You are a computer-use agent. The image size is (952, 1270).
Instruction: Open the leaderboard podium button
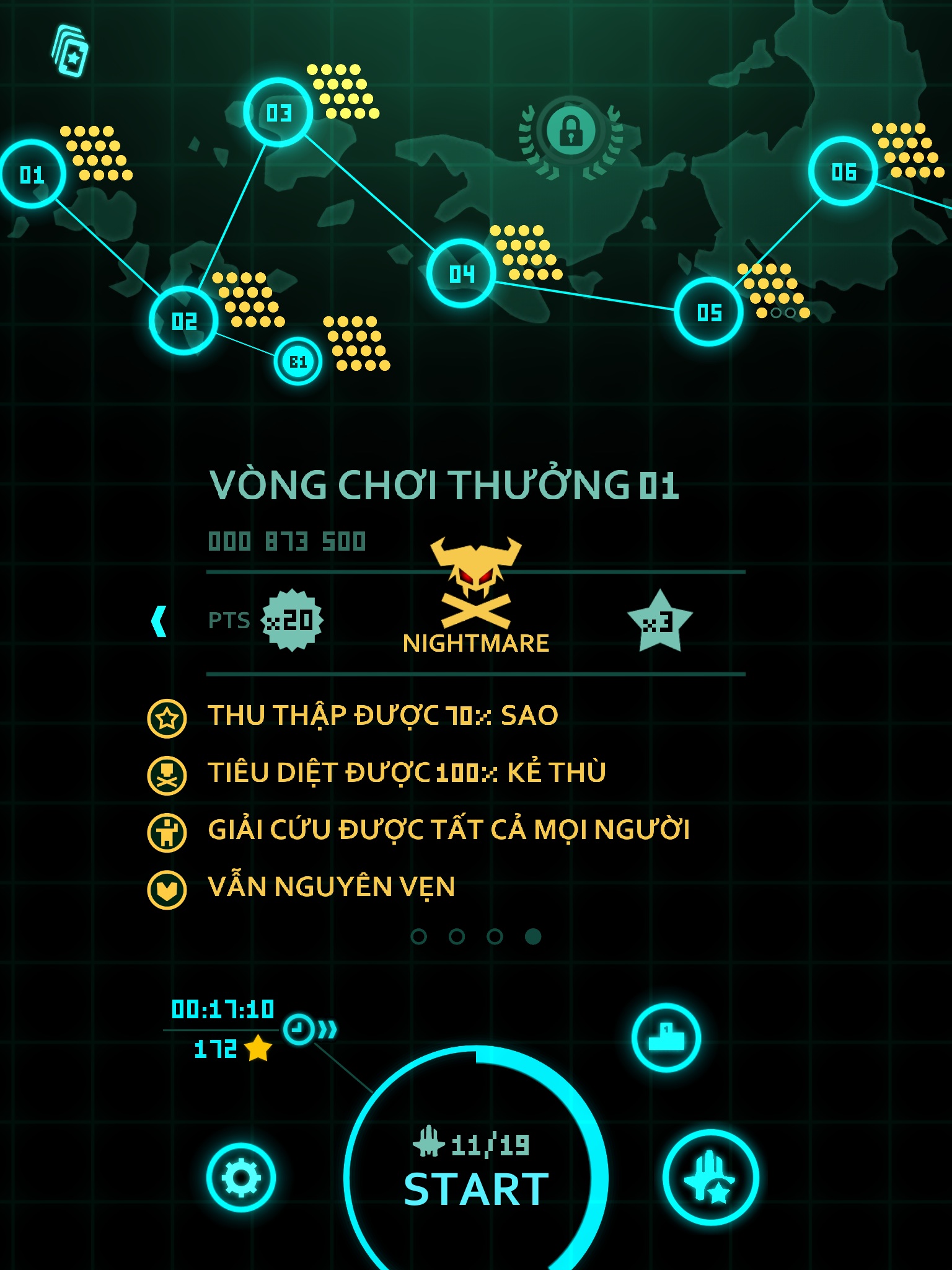pyautogui.click(x=666, y=1037)
